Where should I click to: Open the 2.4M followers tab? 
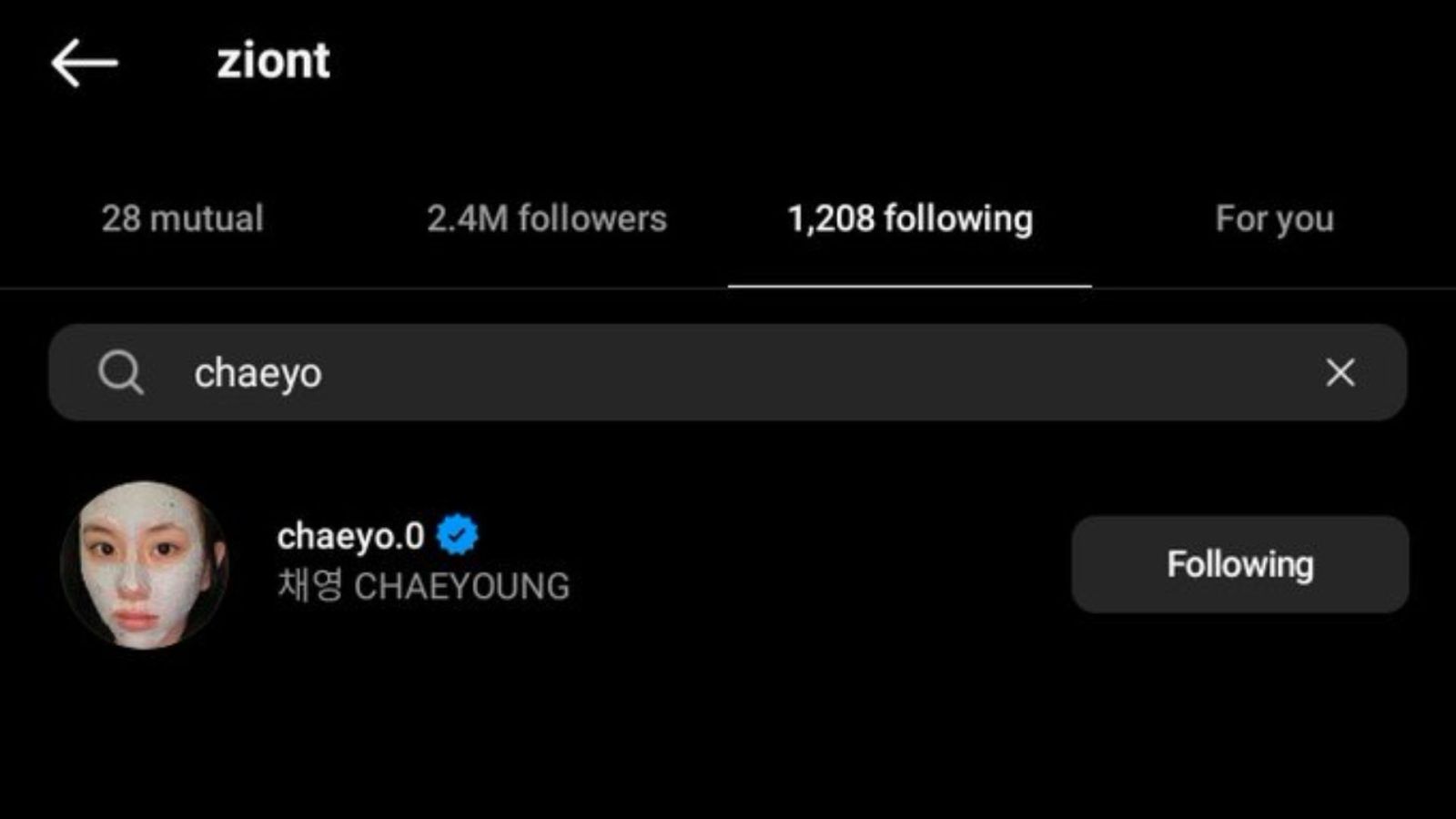click(546, 219)
